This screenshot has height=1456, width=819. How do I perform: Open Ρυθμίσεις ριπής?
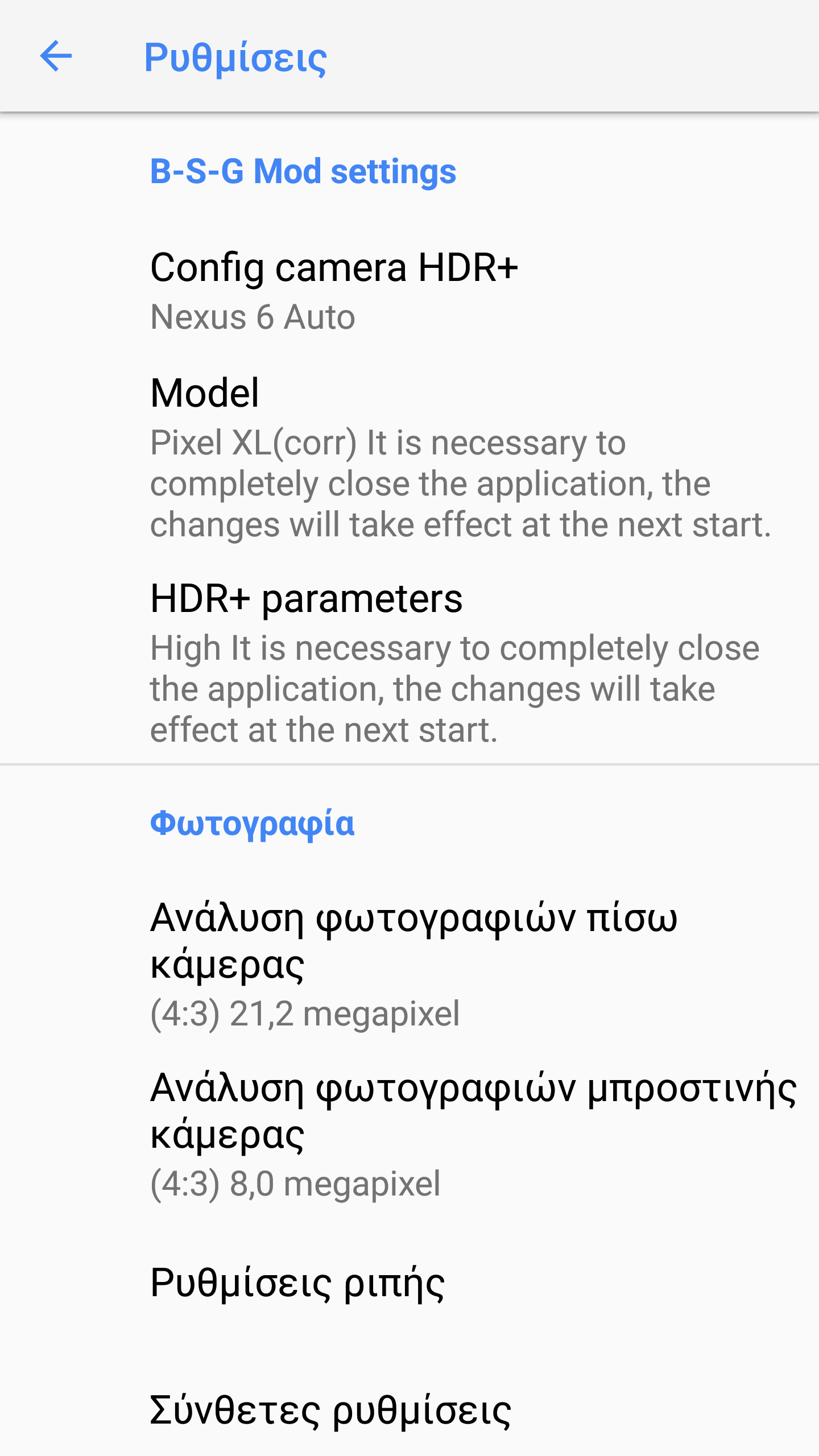point(409,1283)
